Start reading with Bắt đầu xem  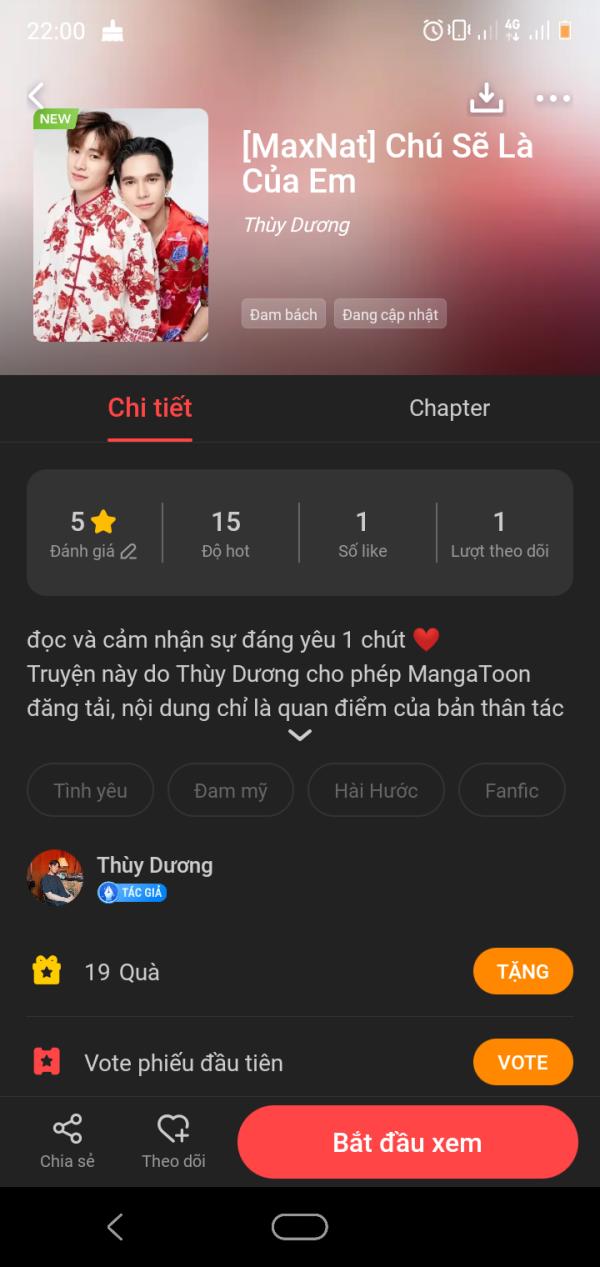[x=407, y=1142]
